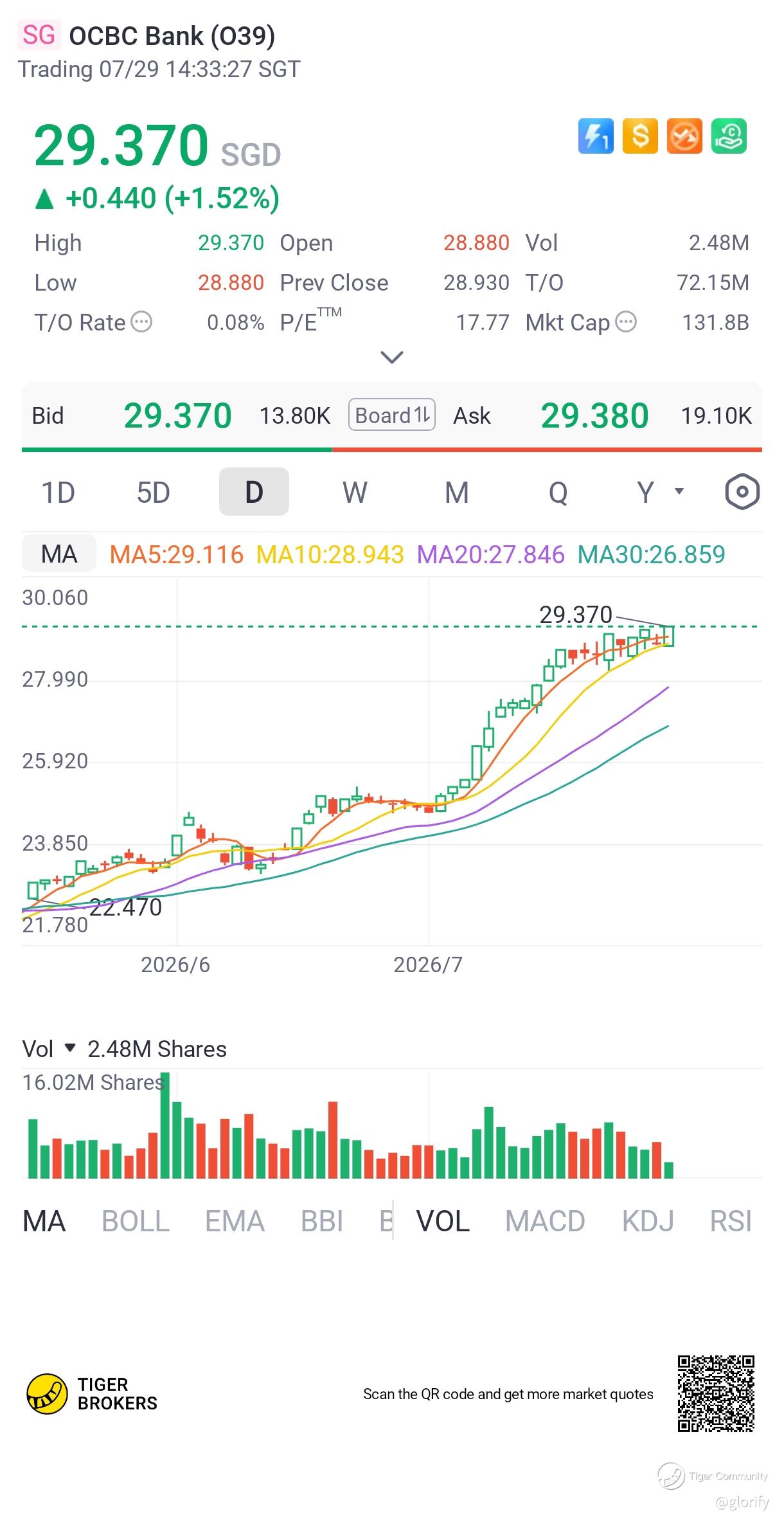Image resolution: width=784 pixels, height=1520 pixels.
Task: Switch overlay indicator to EMA
Action: (x=235, y=1222)
